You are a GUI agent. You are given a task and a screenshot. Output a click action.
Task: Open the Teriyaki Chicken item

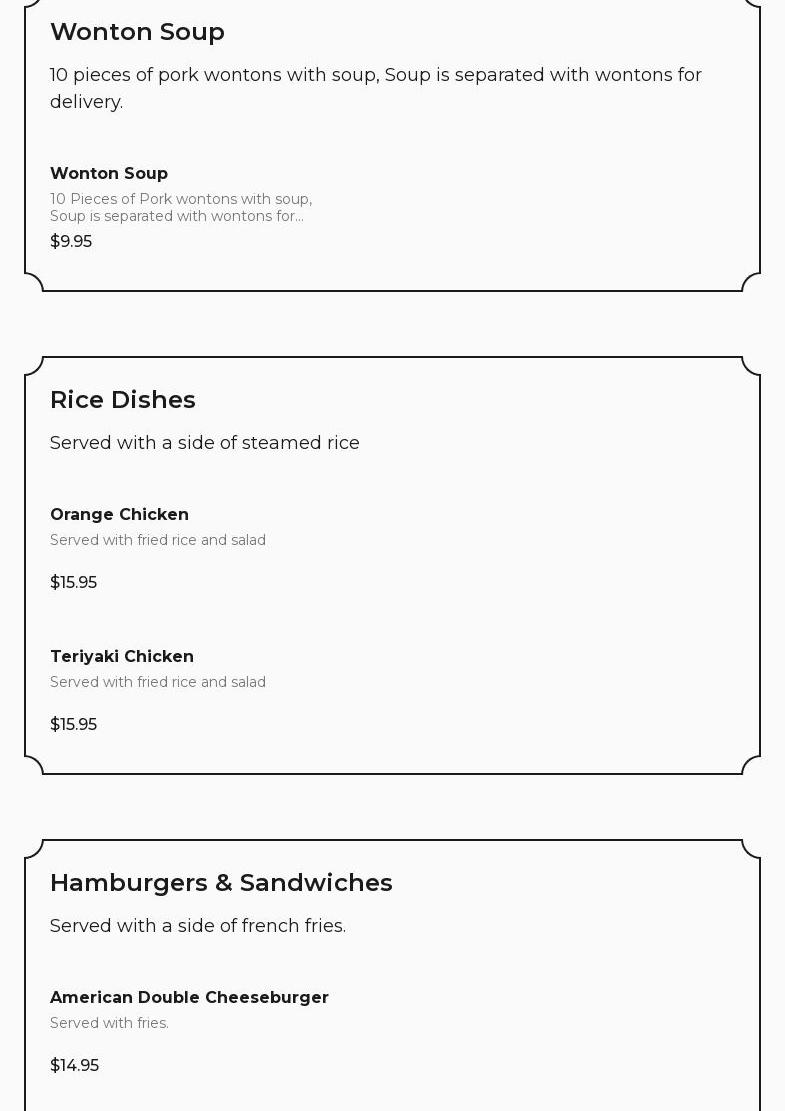(122, 657)
